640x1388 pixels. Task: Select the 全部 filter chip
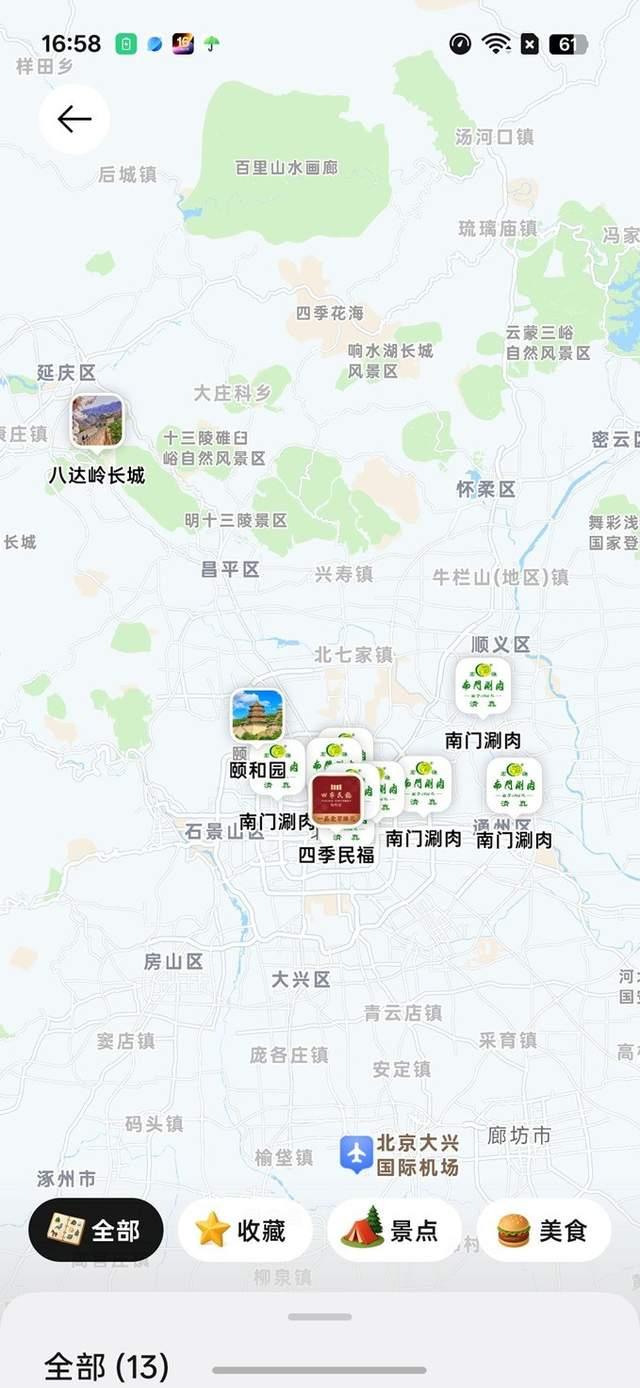[x=96, y=1230]
